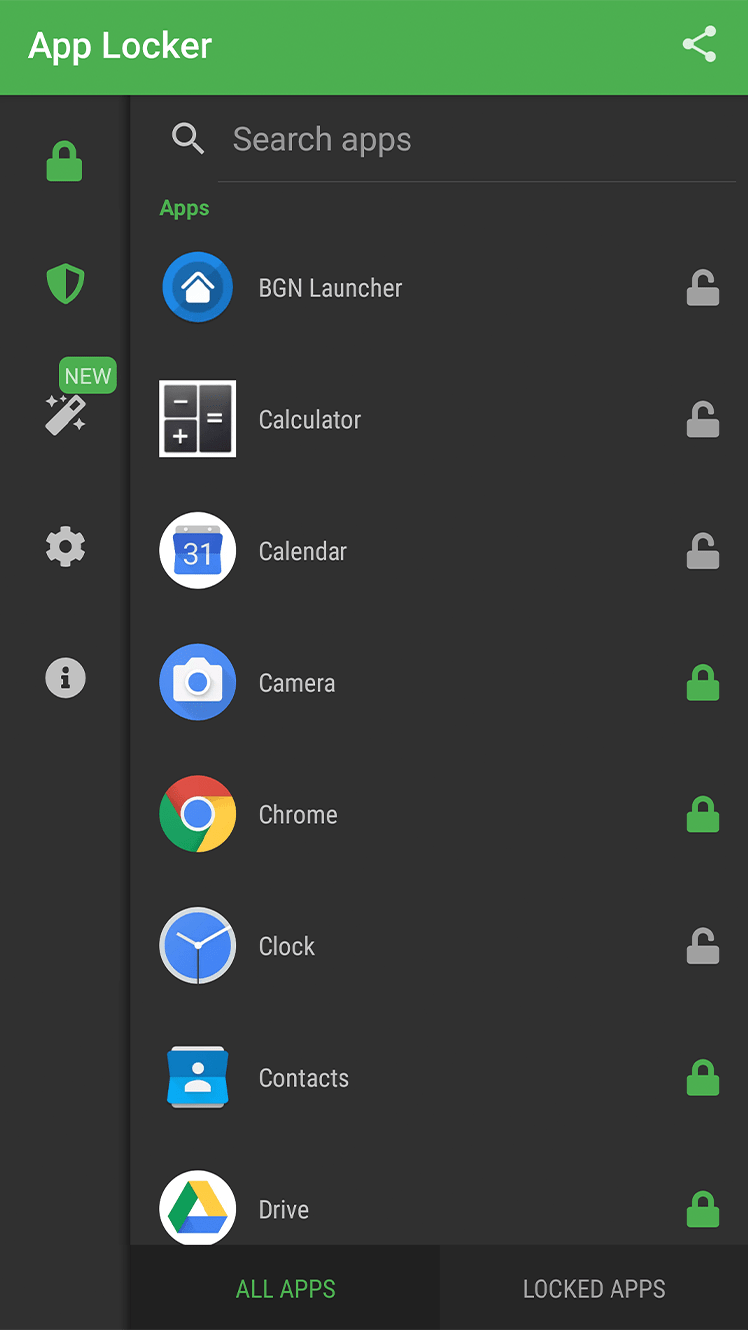Switch to the Locked Apps tab
This screenshot has width=748, height=1330.
(x=594, y=1289)
